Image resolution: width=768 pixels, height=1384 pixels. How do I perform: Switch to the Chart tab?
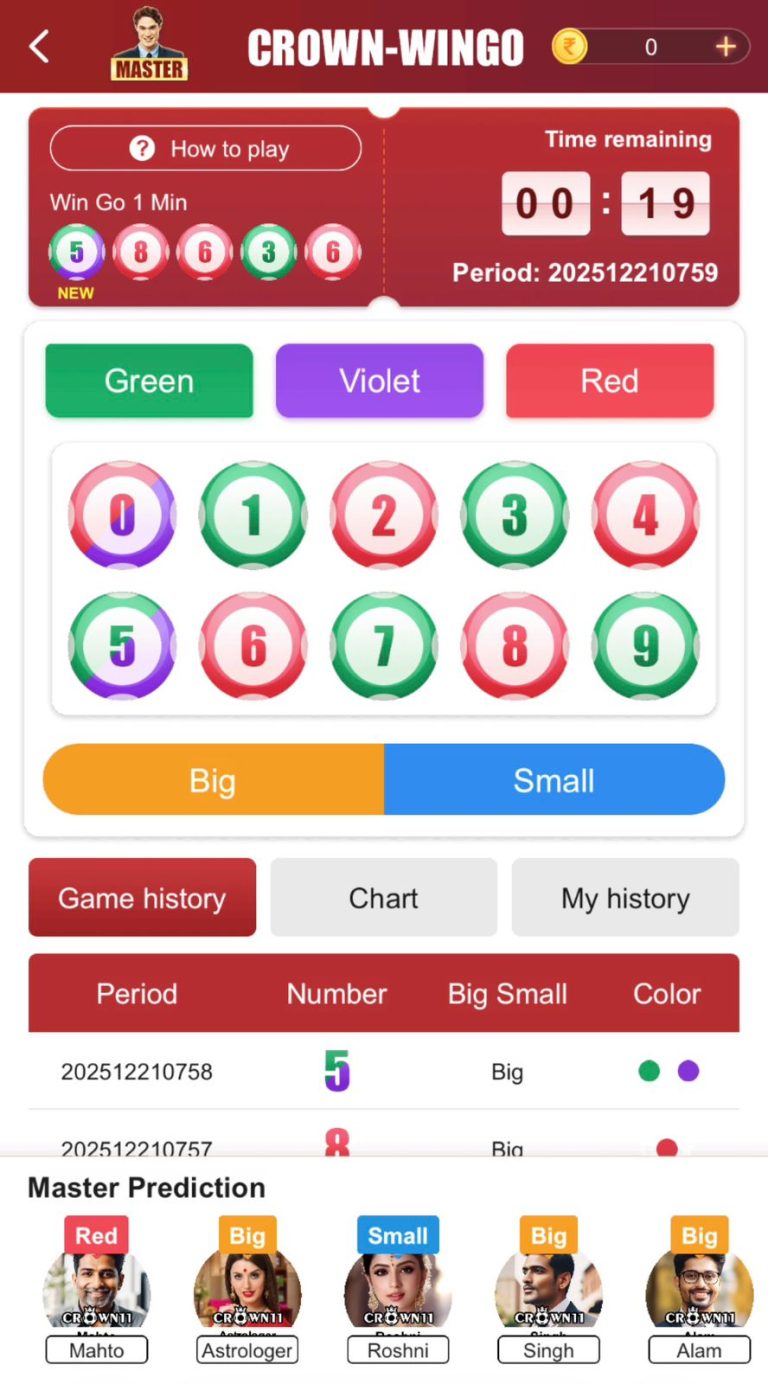[x=384, y=898]
